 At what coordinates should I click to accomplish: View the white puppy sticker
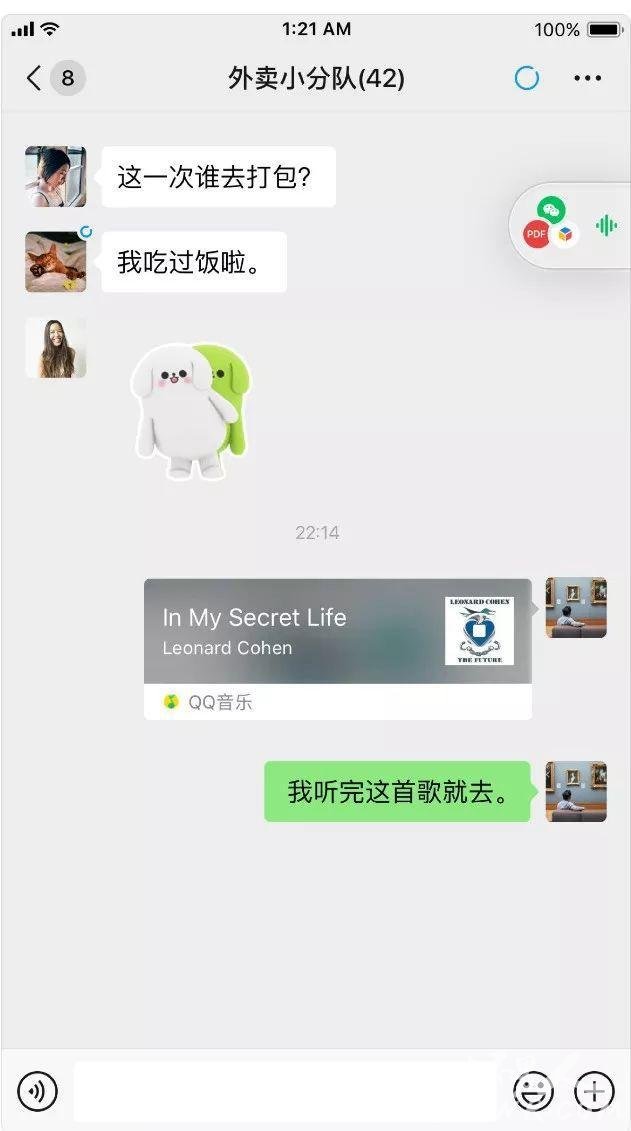tap(190, 410)
